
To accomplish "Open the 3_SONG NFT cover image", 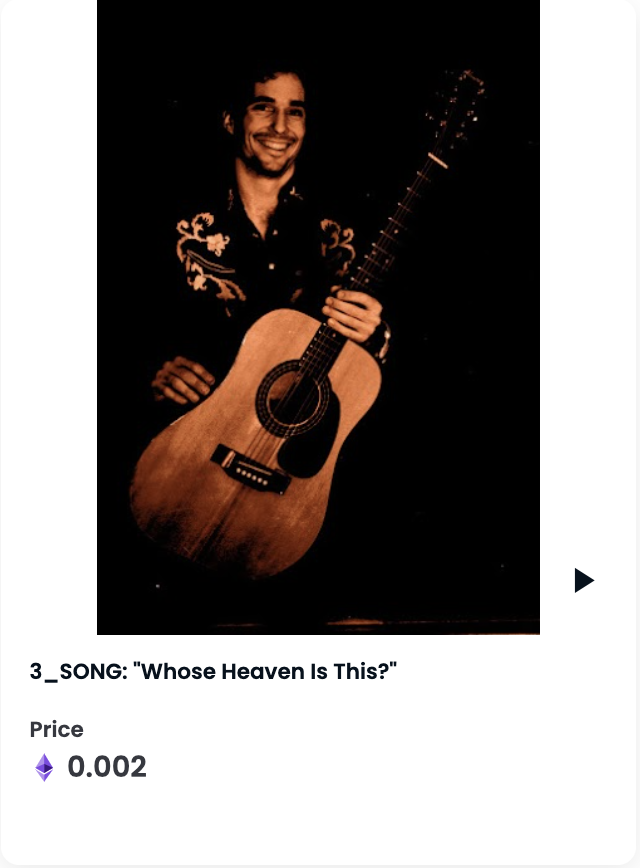I will [x=318, y=316].
